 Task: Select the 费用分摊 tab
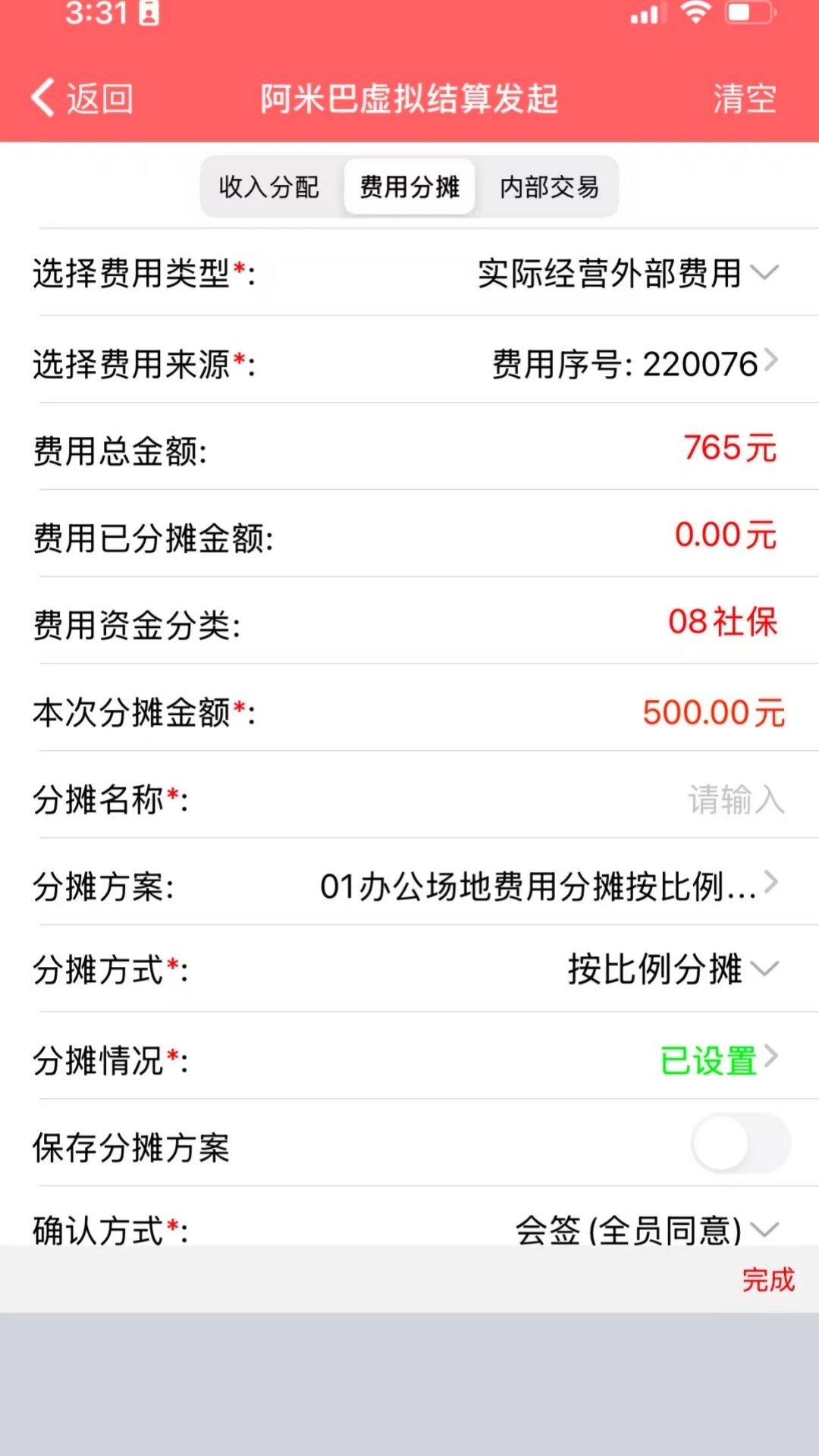(409, 187)
